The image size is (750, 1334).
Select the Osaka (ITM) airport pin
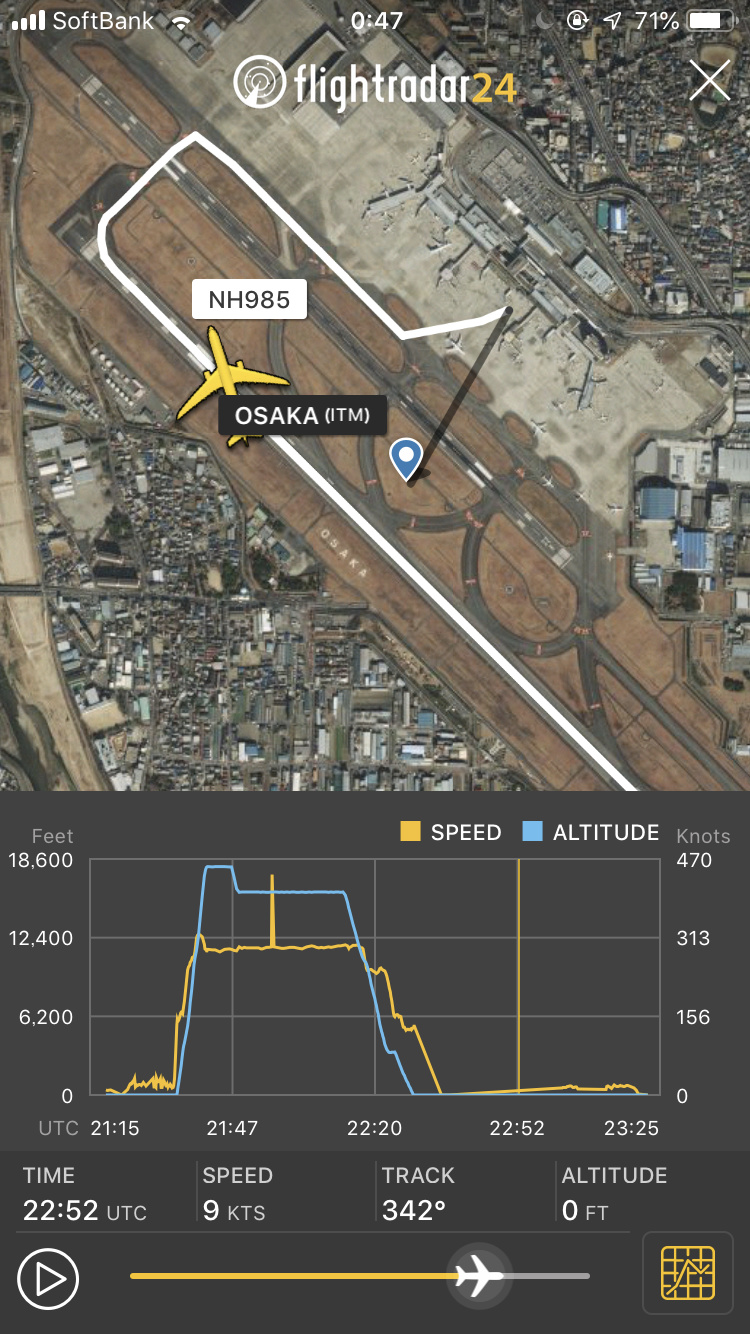(405, 458)
